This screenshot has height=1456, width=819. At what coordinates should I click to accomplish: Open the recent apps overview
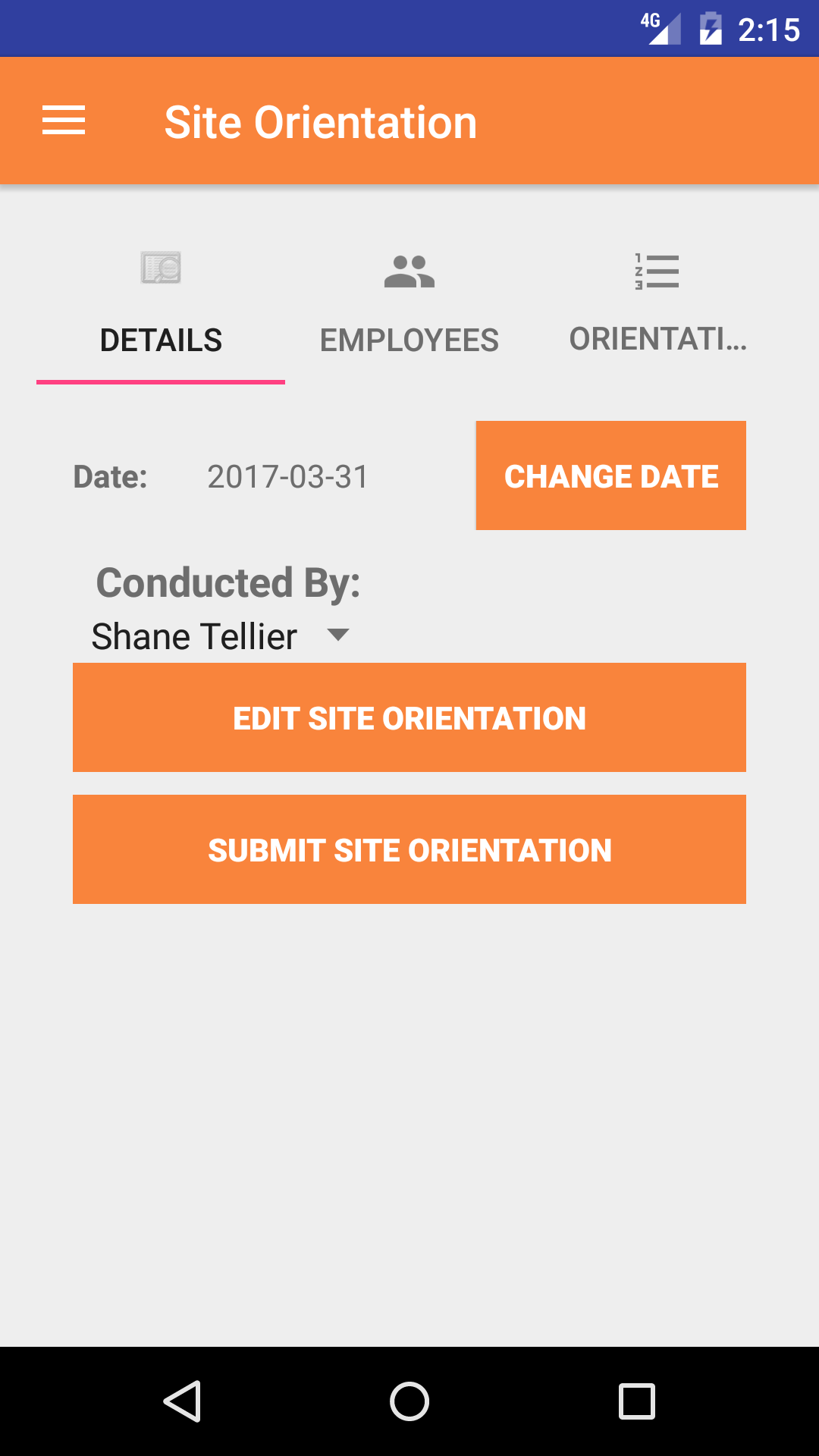tap(637, 1401)
